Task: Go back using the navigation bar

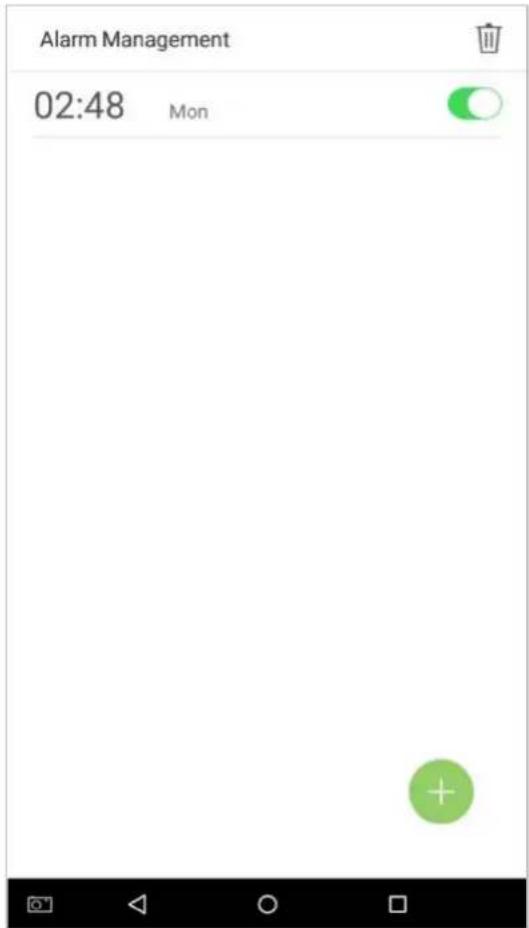Action: (137, 904)
